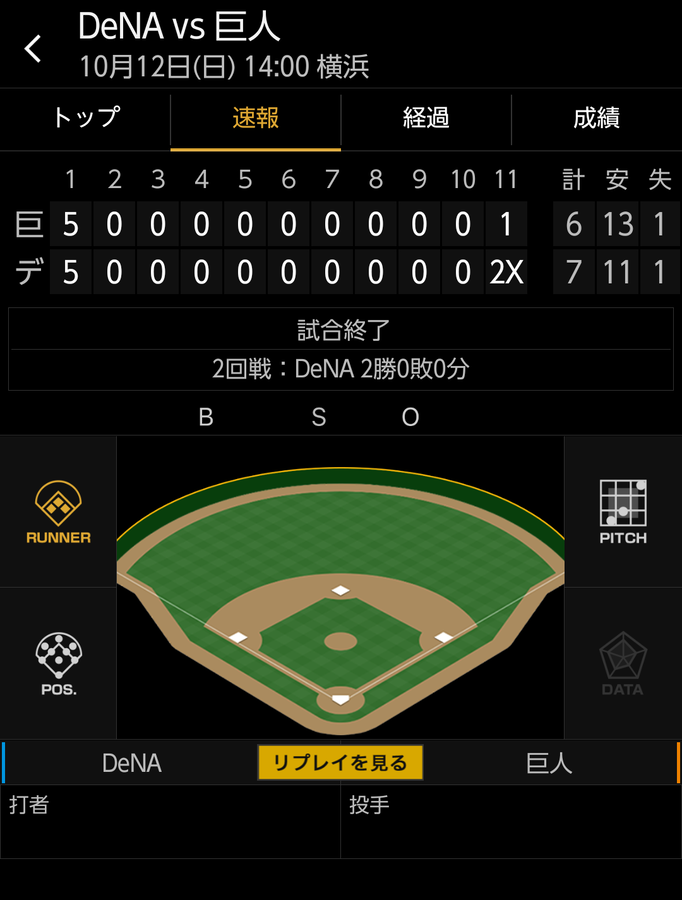This screenshot has width=682, height=900.
Task: Switch to the 成績 tab
Action: 596,119
